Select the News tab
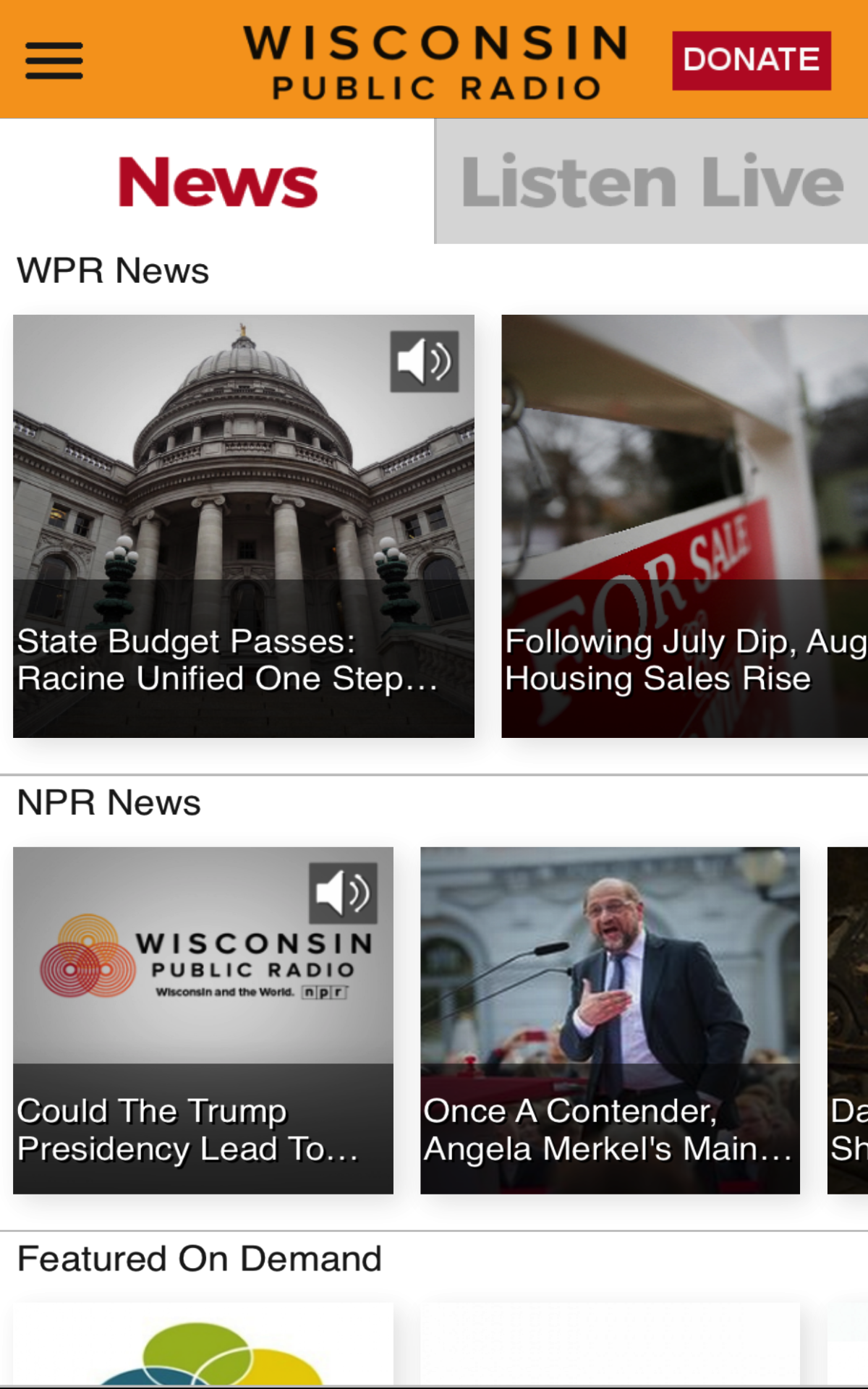The height and width of the screenshot is (1389, 868). (217, 180)
